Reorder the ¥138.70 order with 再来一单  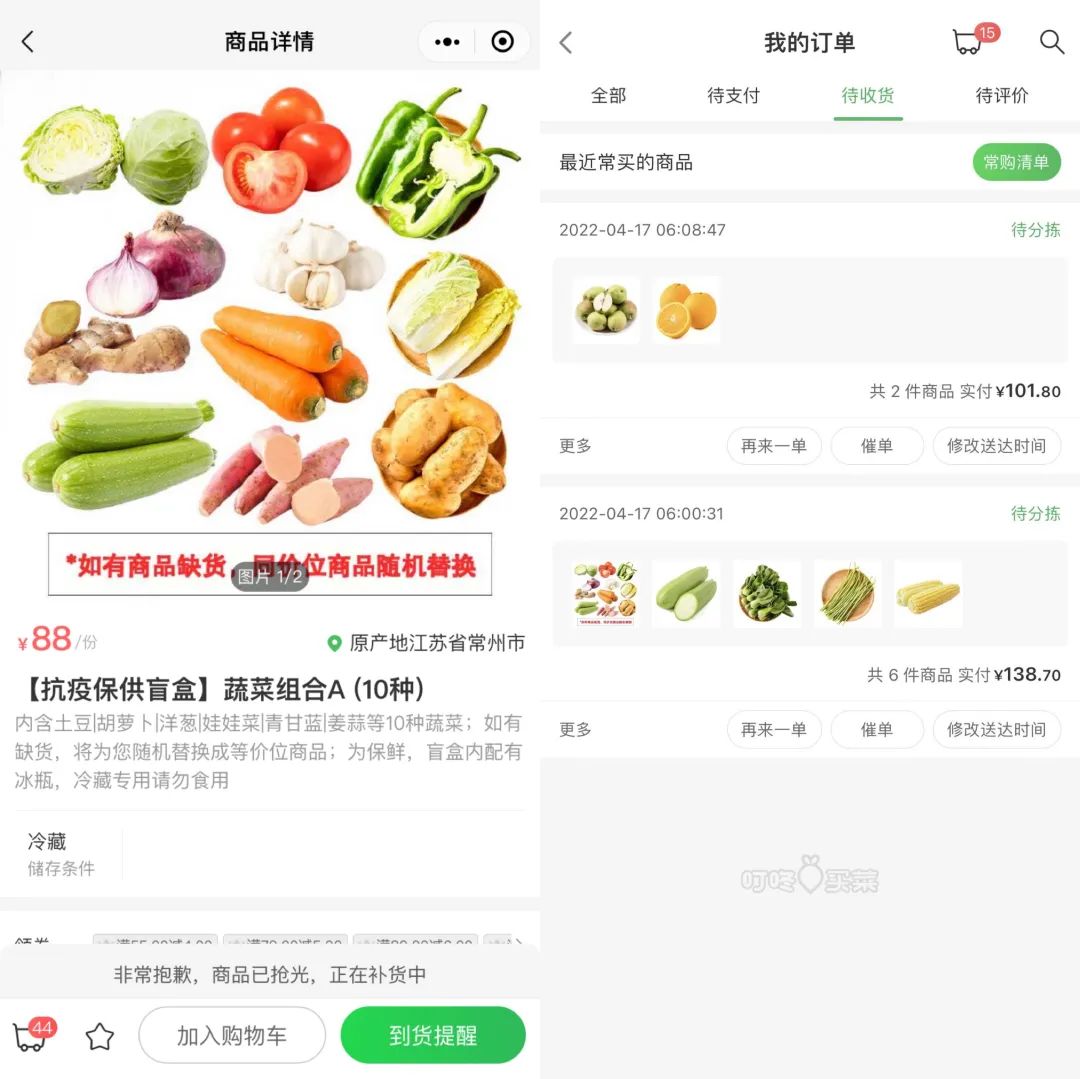pos(774,730)
